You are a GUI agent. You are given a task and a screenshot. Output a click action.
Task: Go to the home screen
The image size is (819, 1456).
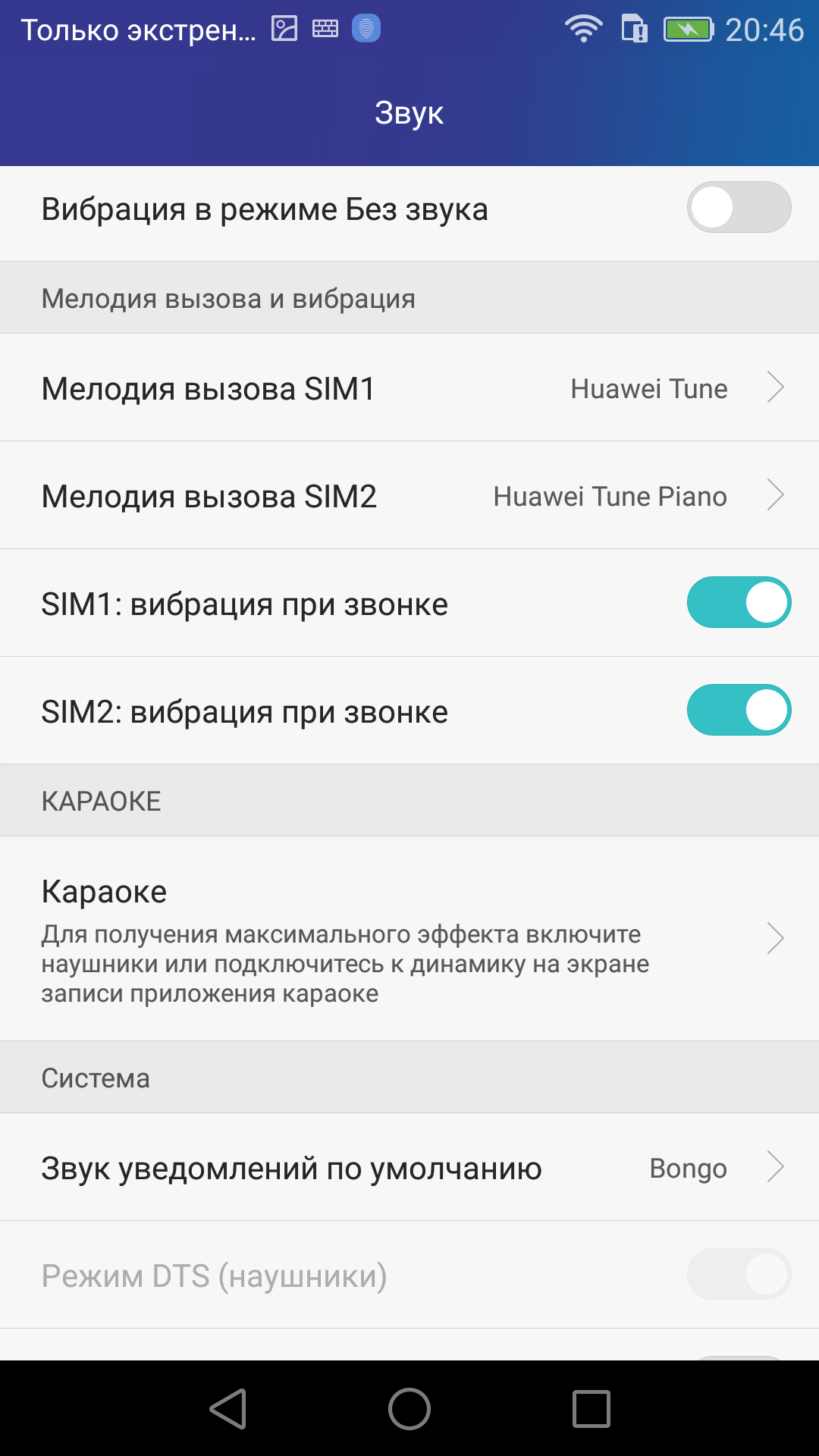pyautogui.click(x=409, y=1409)
